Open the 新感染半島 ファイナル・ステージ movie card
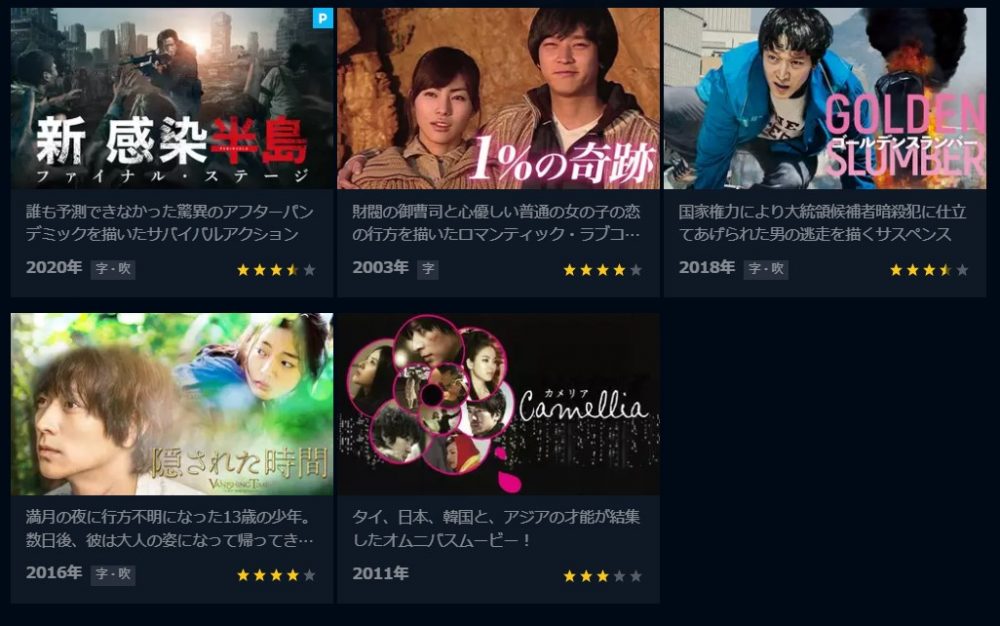Screen dimensions: 1000x626 tap(172, 100)
